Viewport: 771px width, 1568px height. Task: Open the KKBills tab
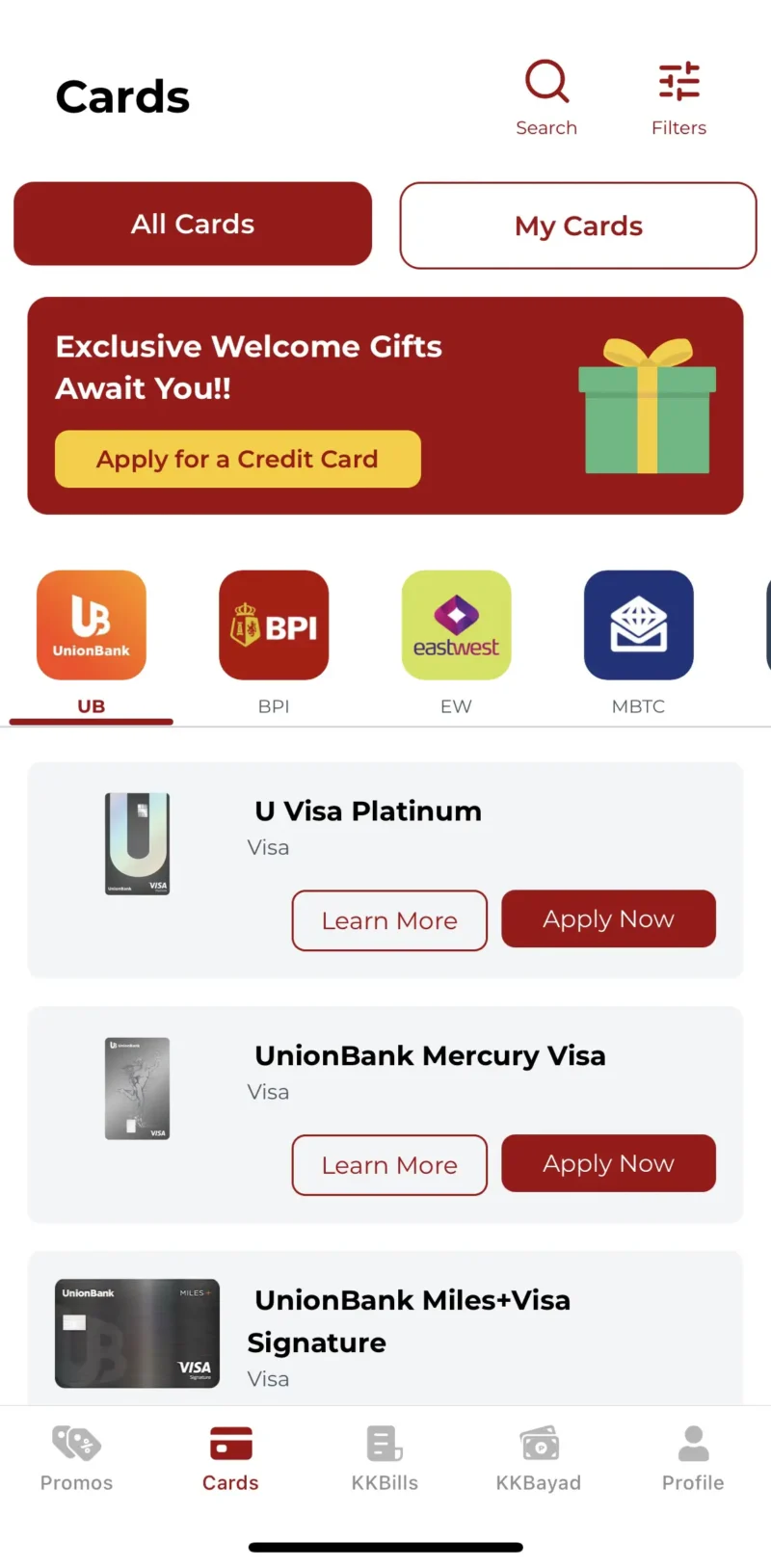tap(385, 1458)
